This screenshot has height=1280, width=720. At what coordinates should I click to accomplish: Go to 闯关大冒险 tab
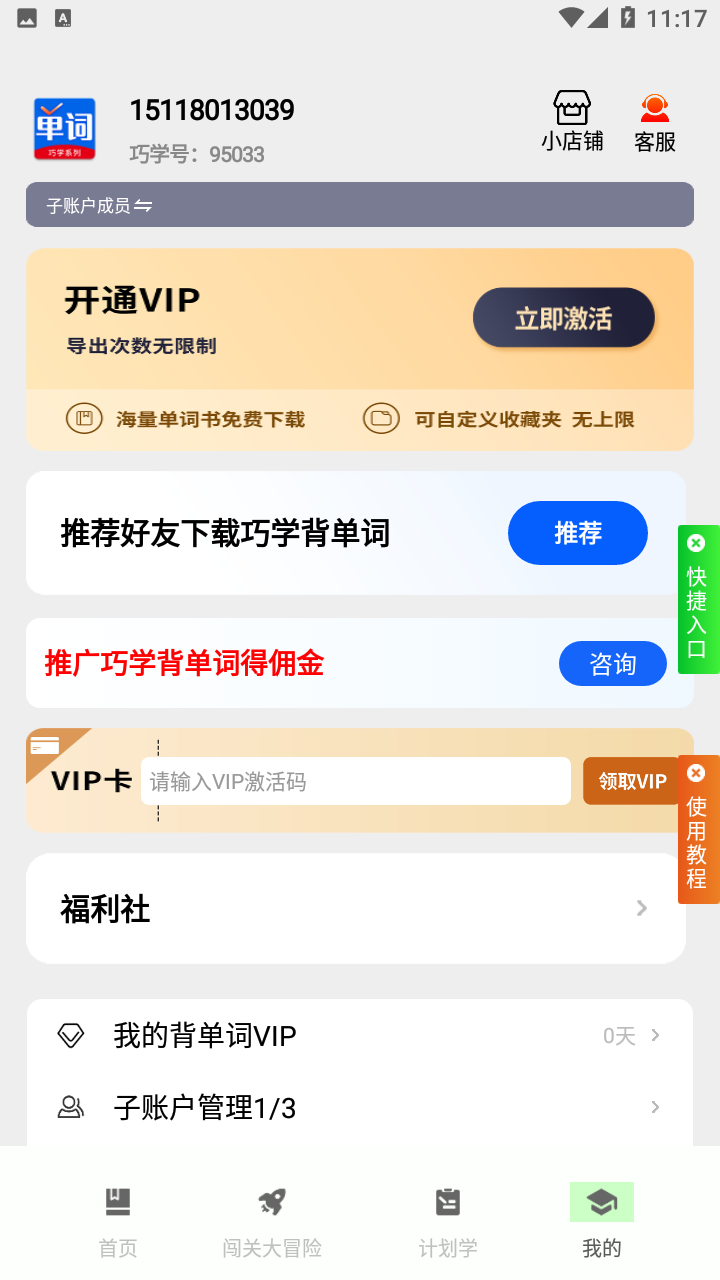coord(272,1222)
